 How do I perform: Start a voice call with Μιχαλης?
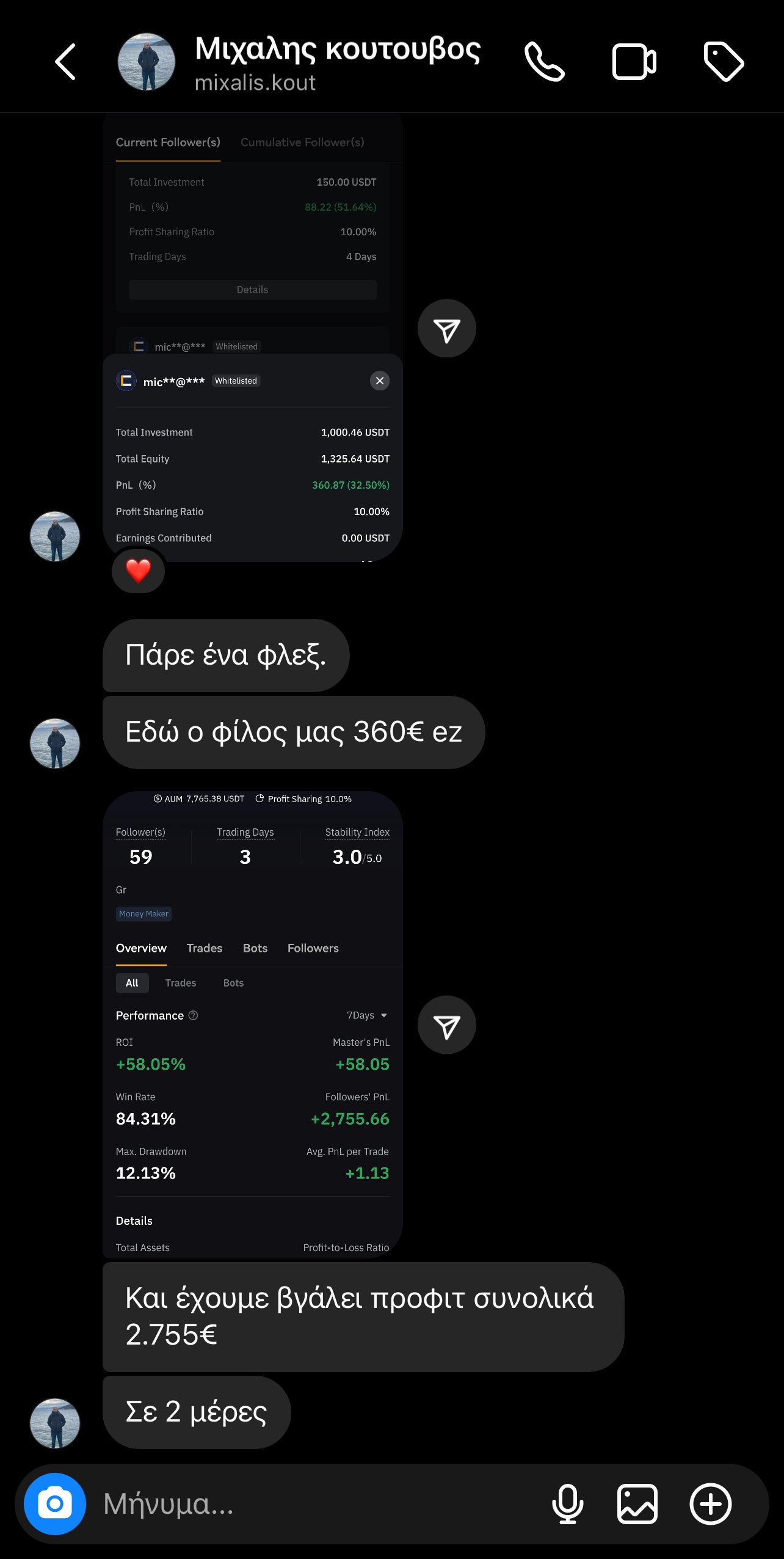544,62
